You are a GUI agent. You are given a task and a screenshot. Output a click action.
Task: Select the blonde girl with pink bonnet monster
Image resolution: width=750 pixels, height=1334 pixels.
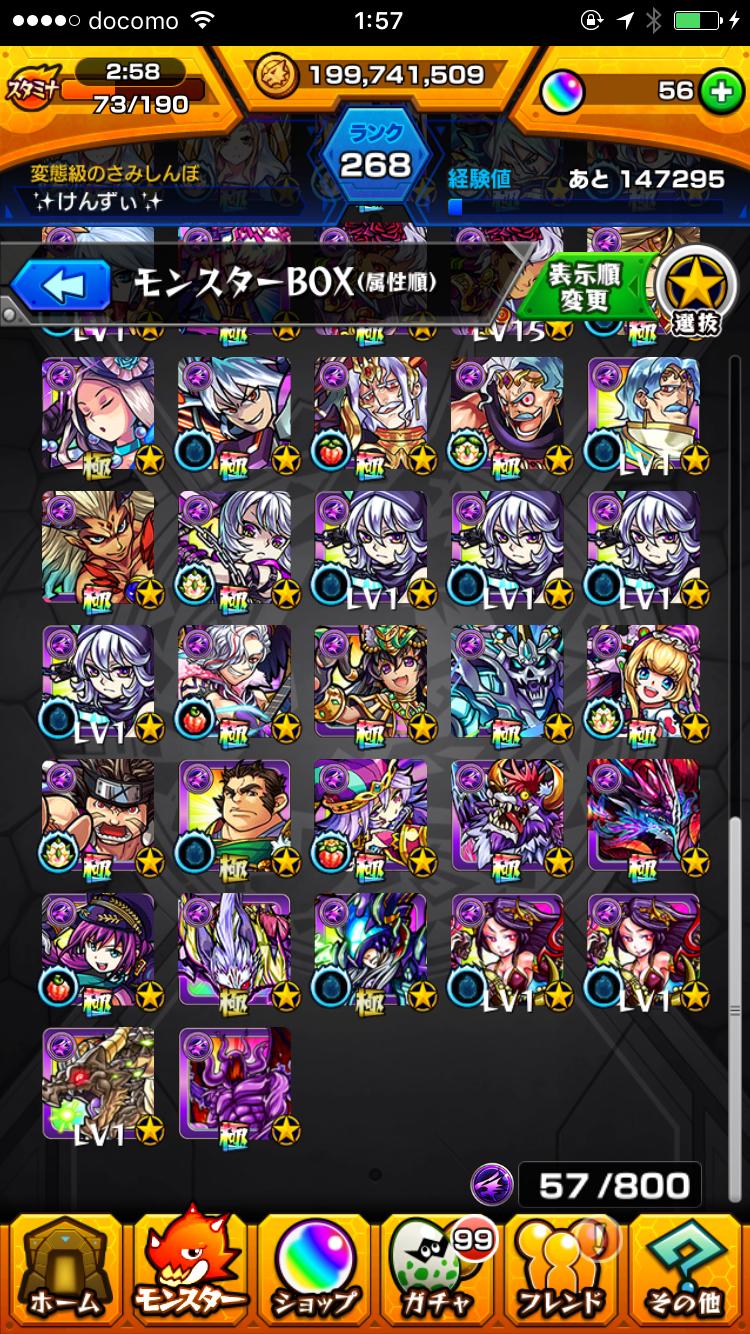click(x=644, y=682)
